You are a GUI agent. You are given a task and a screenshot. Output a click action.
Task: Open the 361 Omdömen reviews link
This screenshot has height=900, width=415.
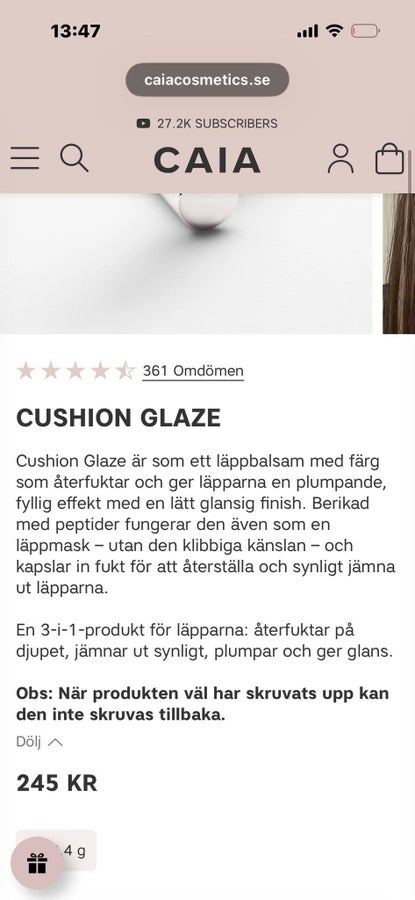[x=193, y=371]
